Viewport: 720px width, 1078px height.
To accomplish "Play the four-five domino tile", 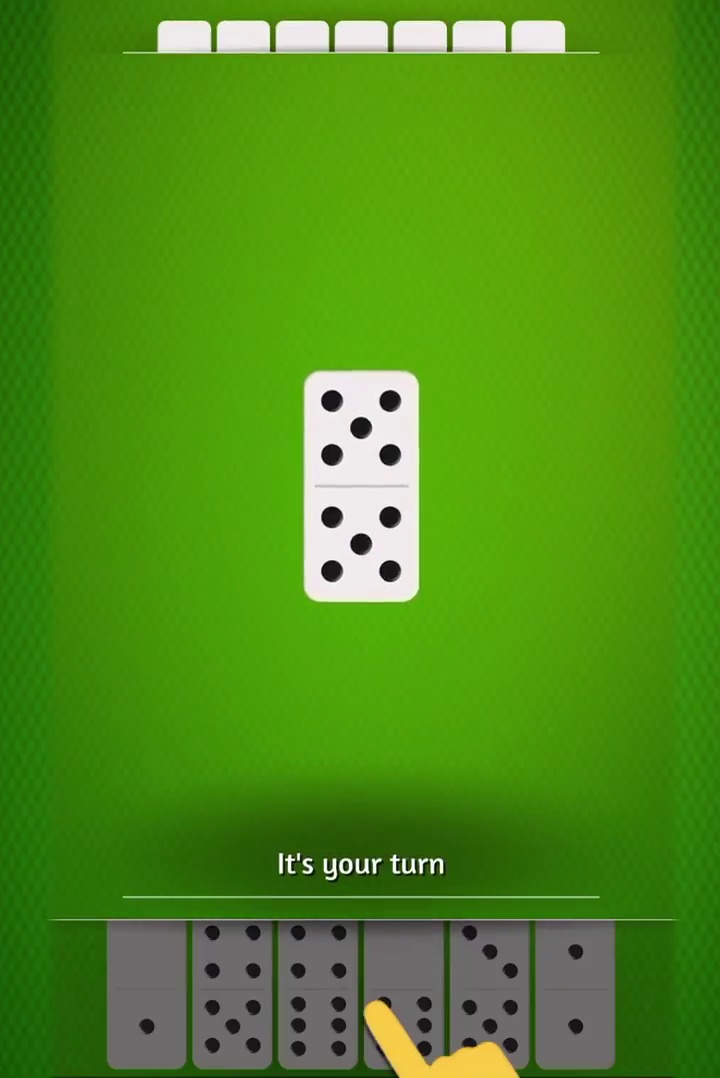I will click(232, 993).
